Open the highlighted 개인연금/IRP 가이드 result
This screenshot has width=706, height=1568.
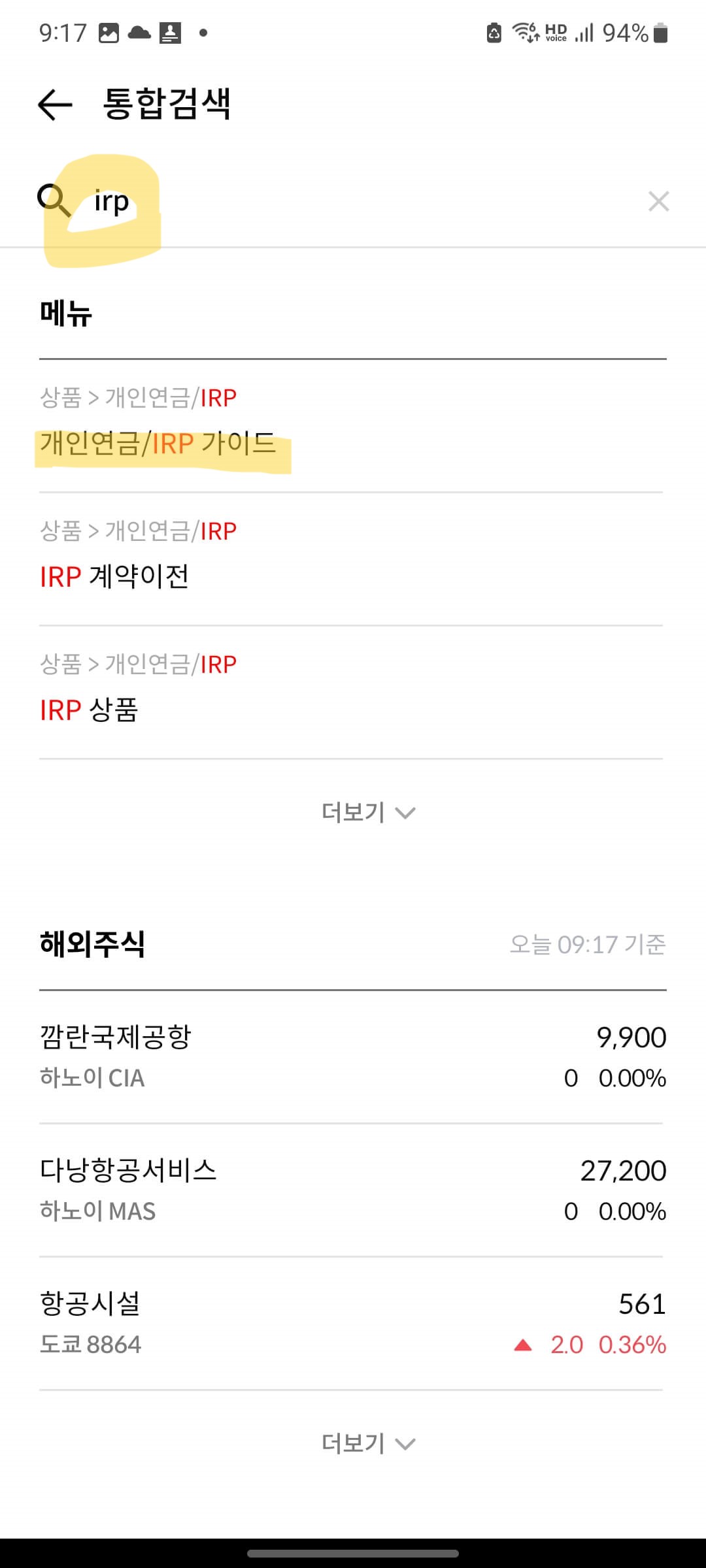tap(157, 443)
